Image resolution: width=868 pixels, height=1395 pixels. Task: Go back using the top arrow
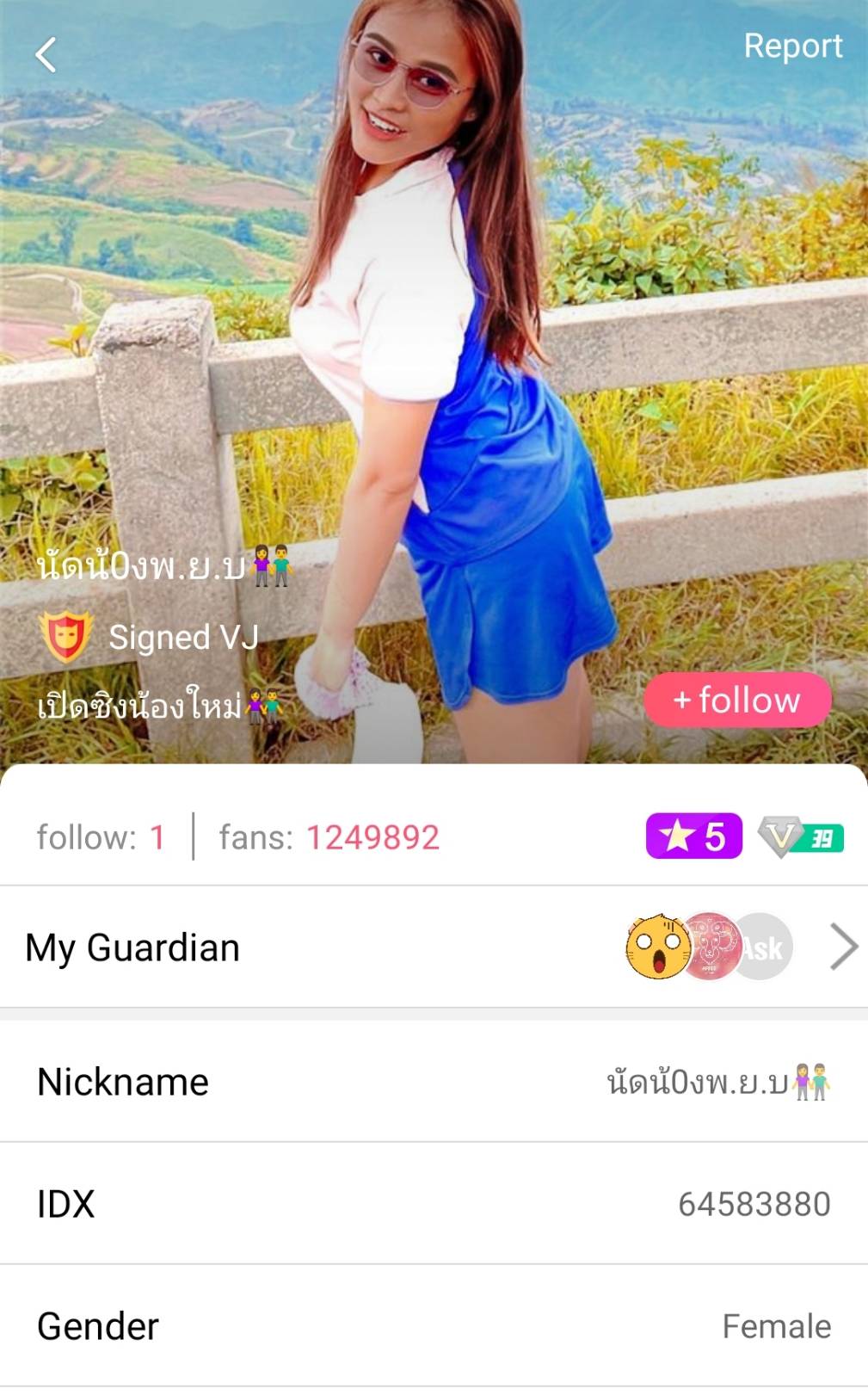[x=46, y=55]
